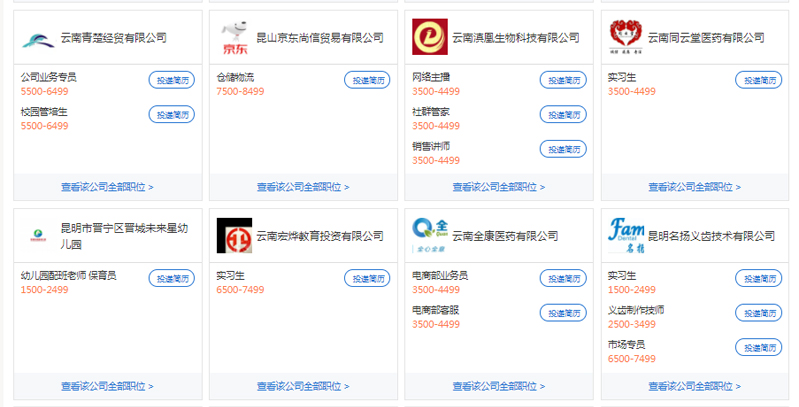Open all positions of 云南滇凰生物科技有限公司
Screen dimensions: 799x407
[x=499, y=187]
